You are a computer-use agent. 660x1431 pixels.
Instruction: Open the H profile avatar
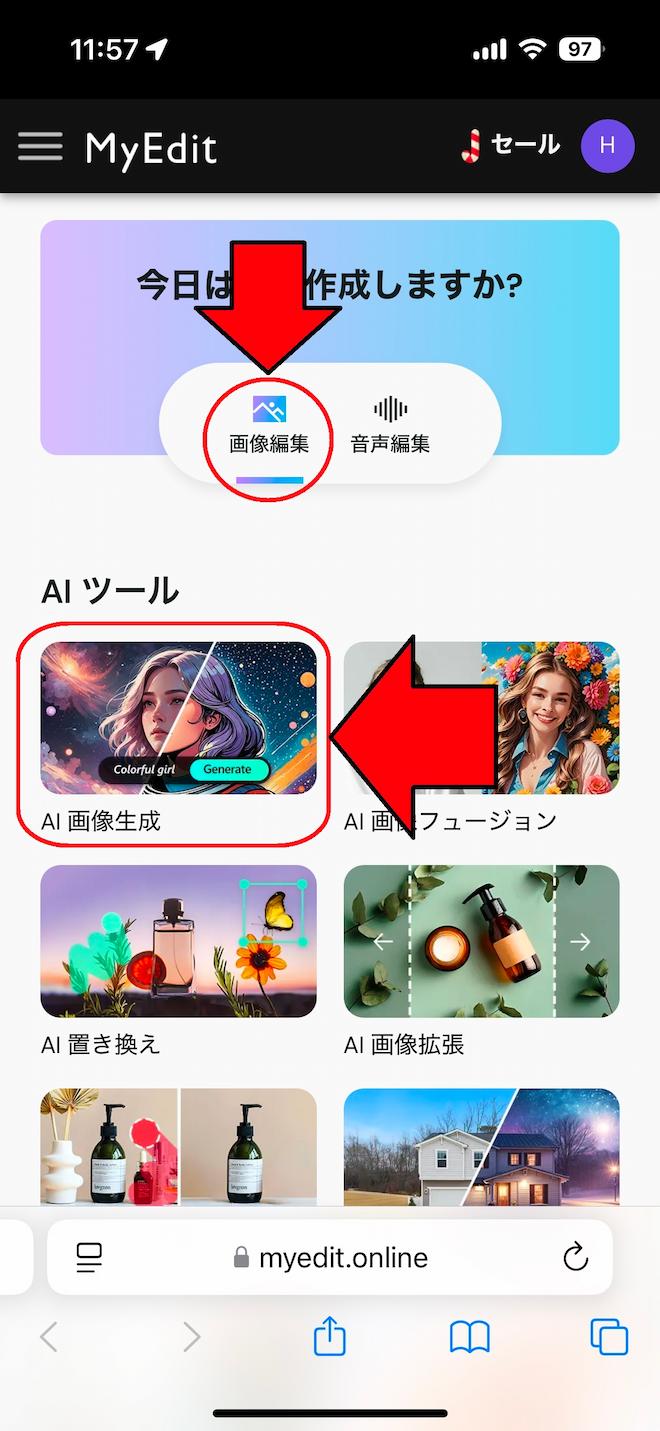[607, 146]
